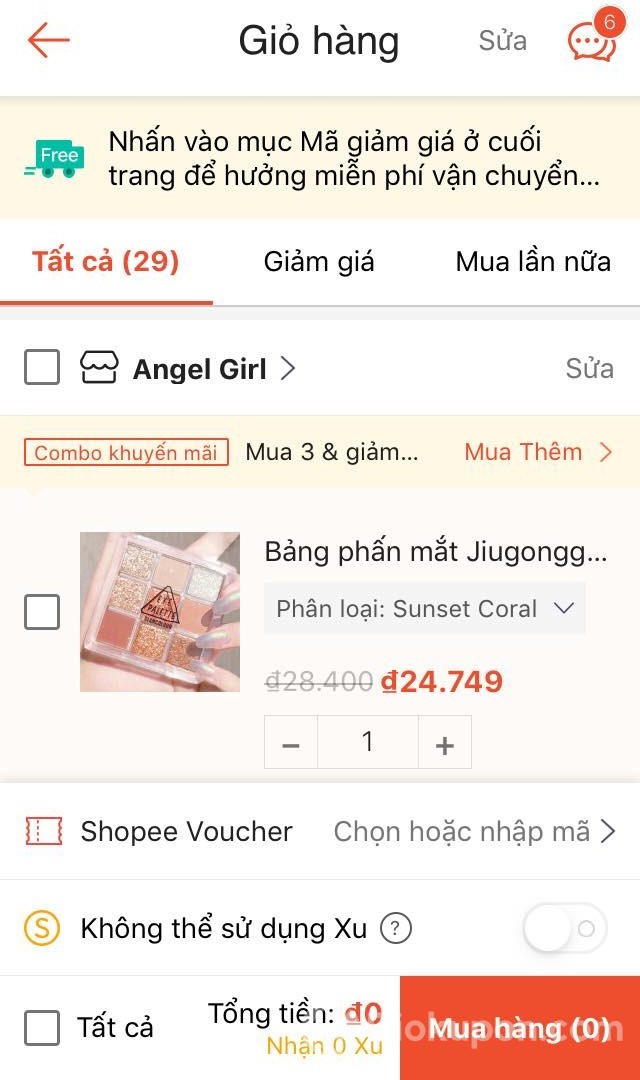The height and width of the screenshot is (1080, 640).
Task: Switch to the Tất cả (29) tab
Action: coord(106,262)
